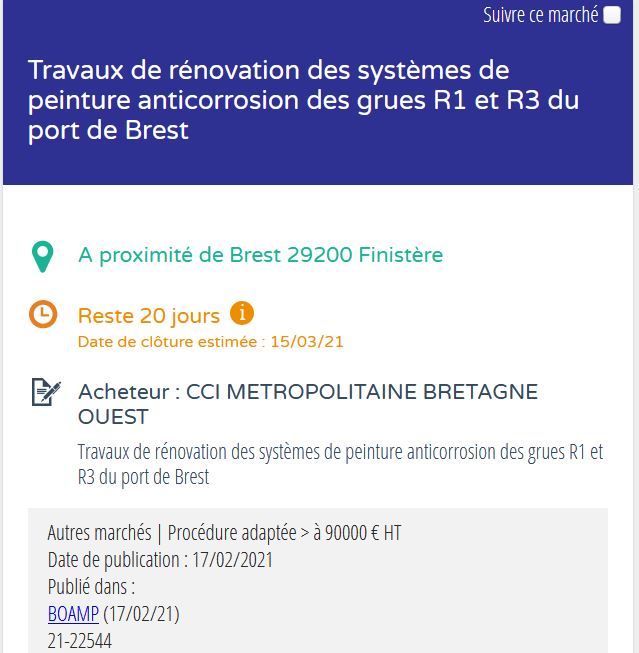Viewport: 639px width, 653px height.
Task: Check the 'Suivre ce marché' checkbox
Action: pyautogui.click(x=612, y=15)
